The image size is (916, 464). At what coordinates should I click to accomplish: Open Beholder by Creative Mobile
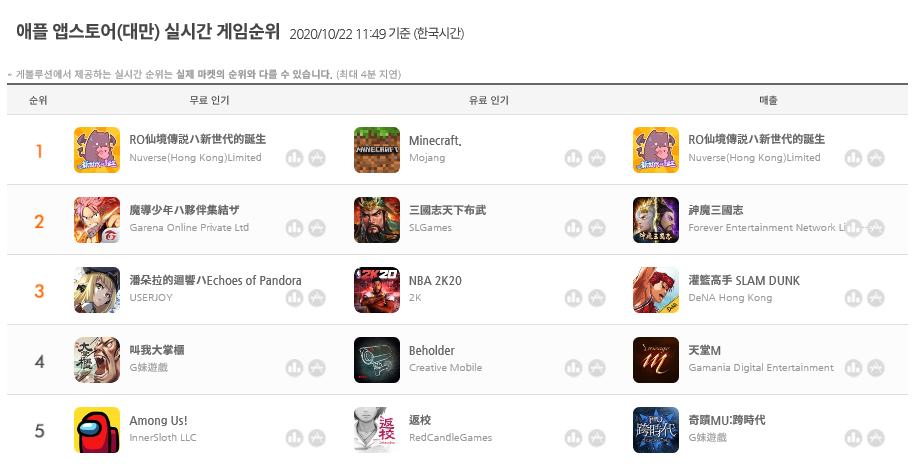pyautogui.click(x=432, y=351)
